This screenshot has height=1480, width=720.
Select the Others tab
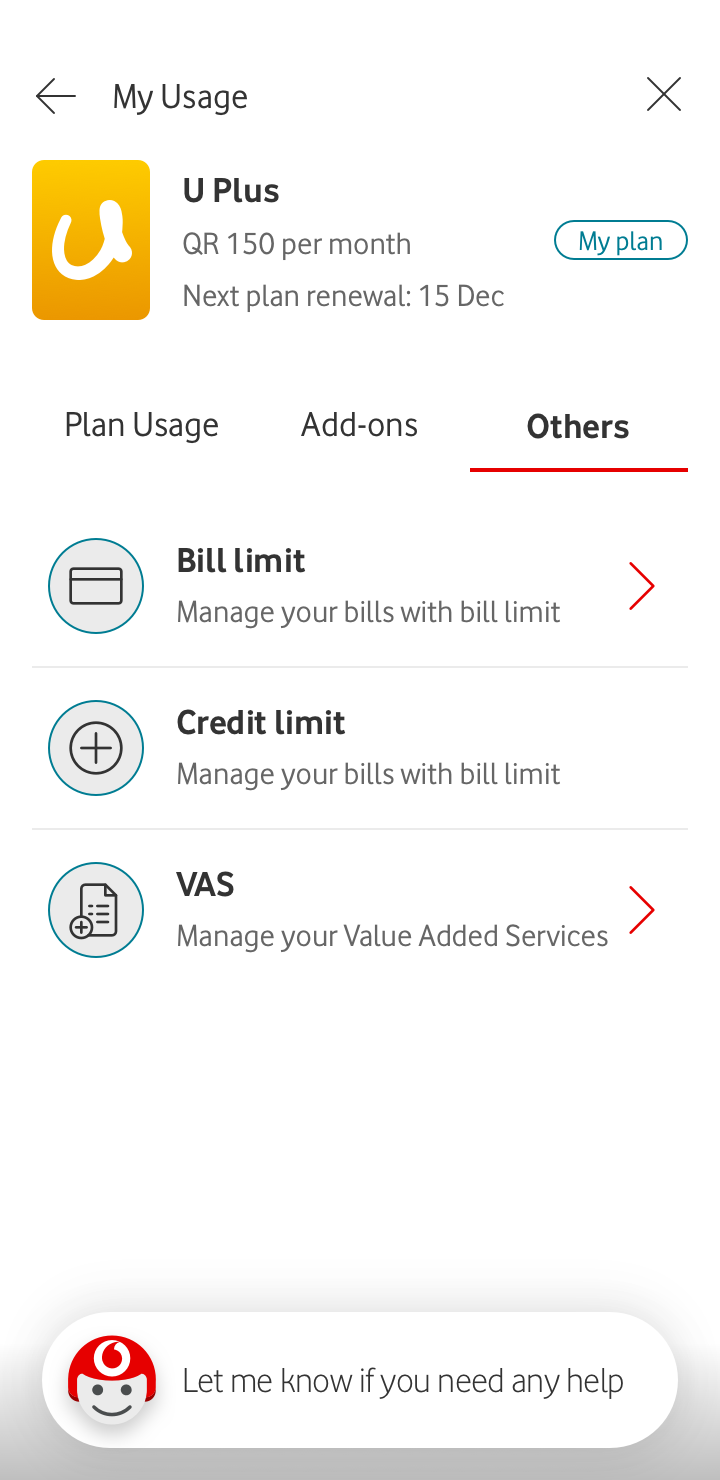pyautogui.click(x=578, y=427)
